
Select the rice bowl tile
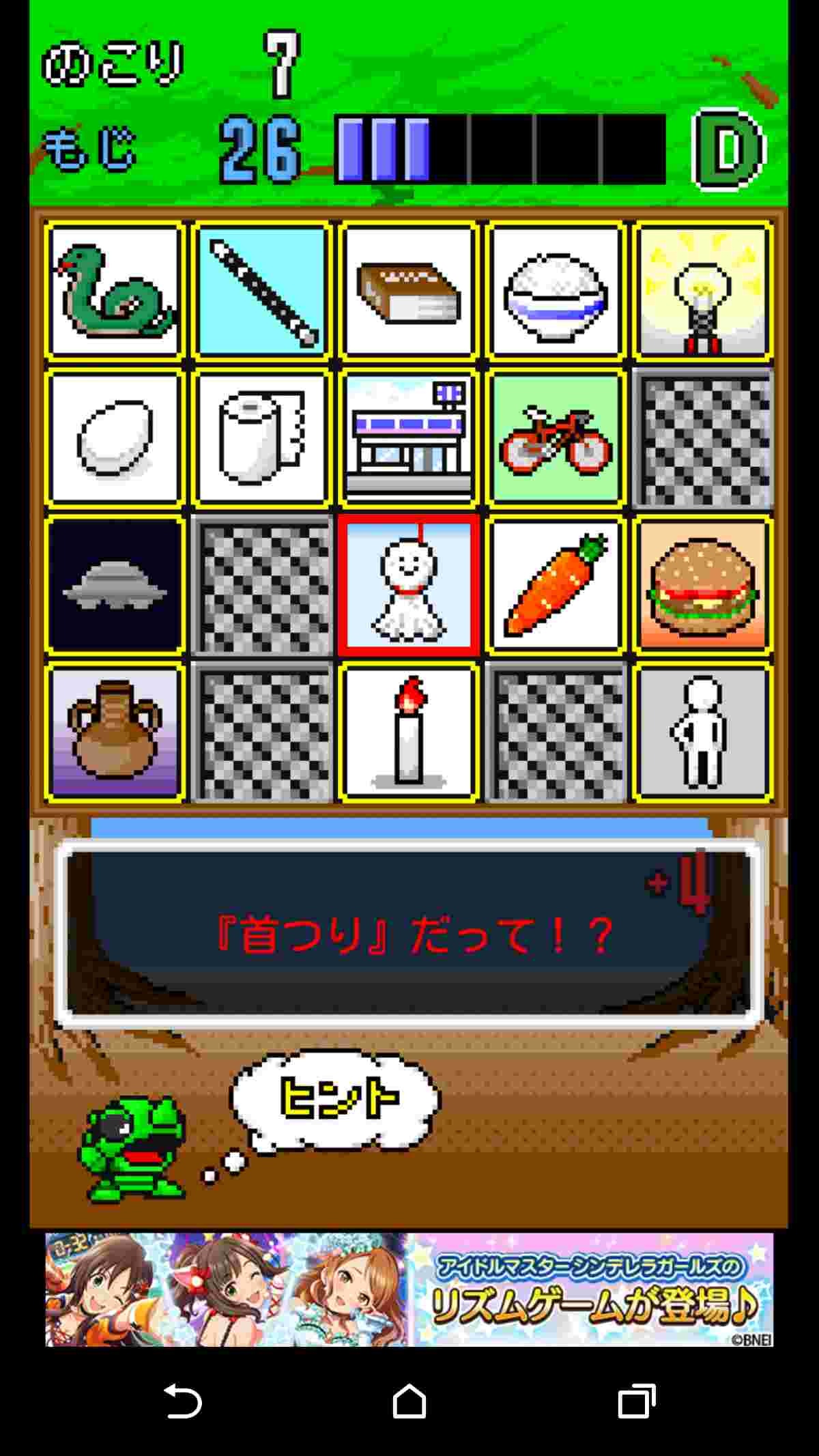point(556,291)
